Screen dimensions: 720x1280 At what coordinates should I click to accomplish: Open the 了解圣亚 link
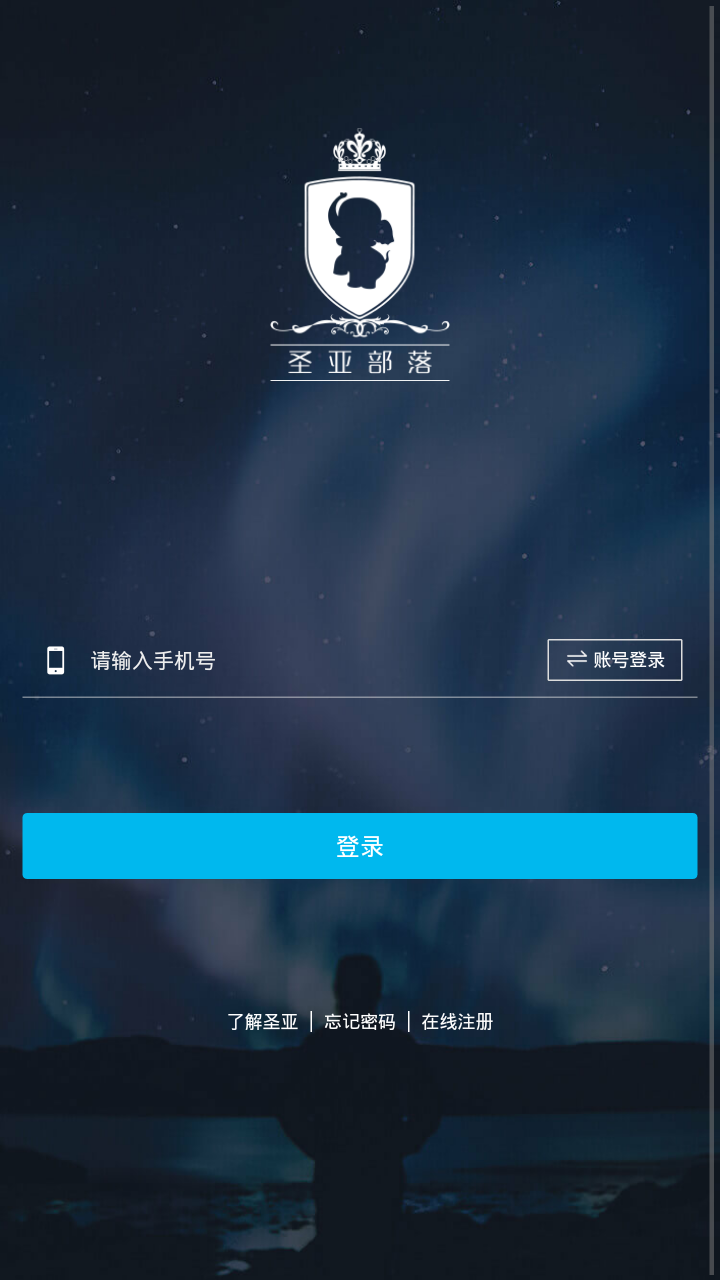[x=262, y=1021]
